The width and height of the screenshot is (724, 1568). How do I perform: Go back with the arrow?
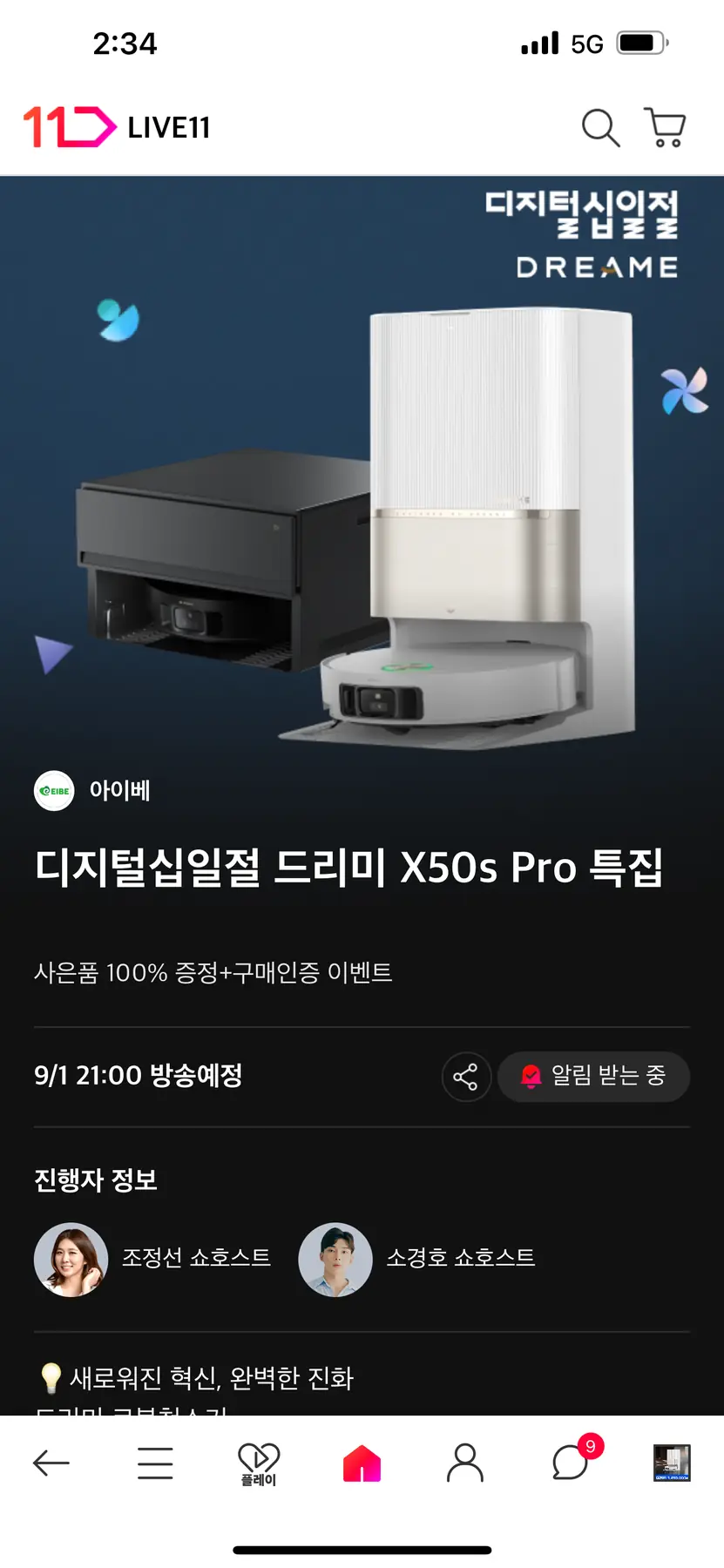51,1463
